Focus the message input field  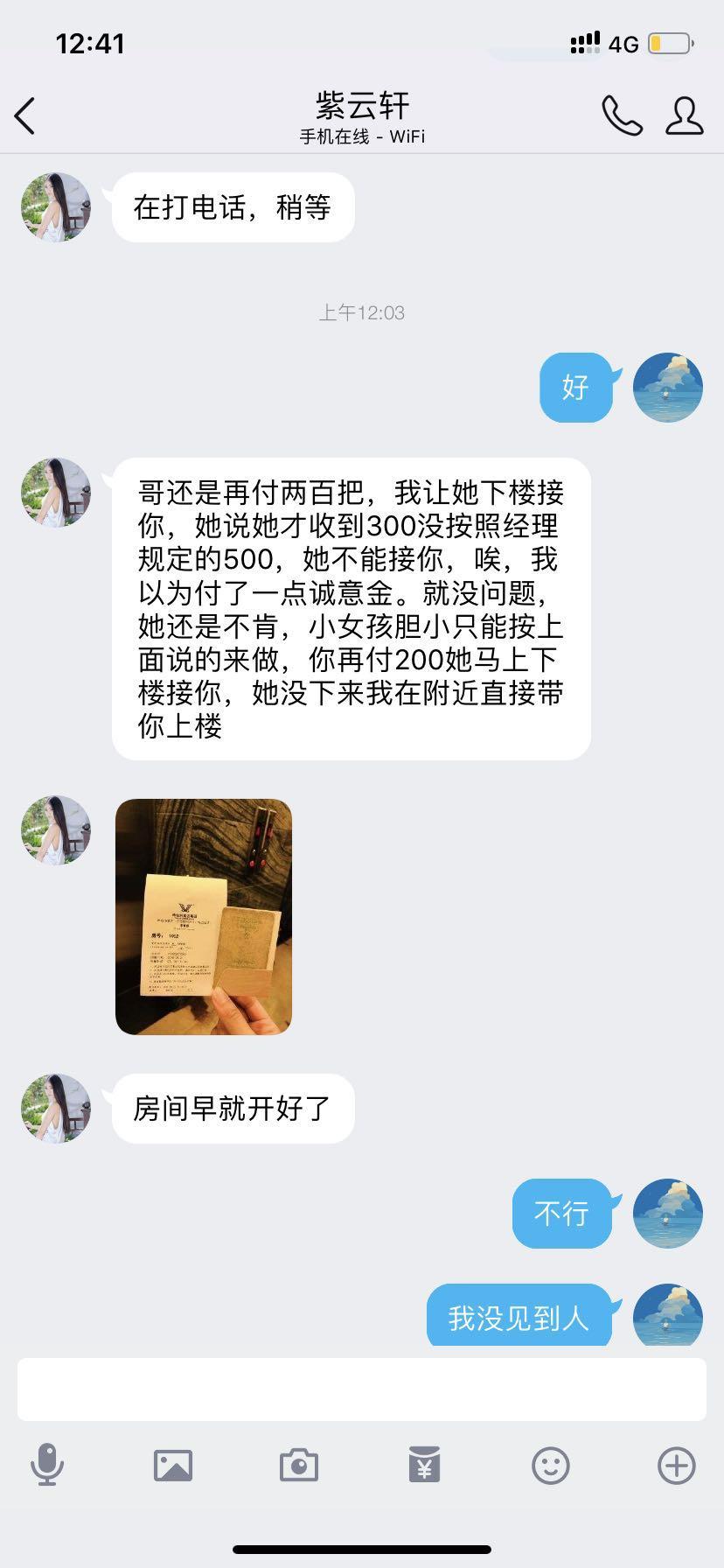362,1389
